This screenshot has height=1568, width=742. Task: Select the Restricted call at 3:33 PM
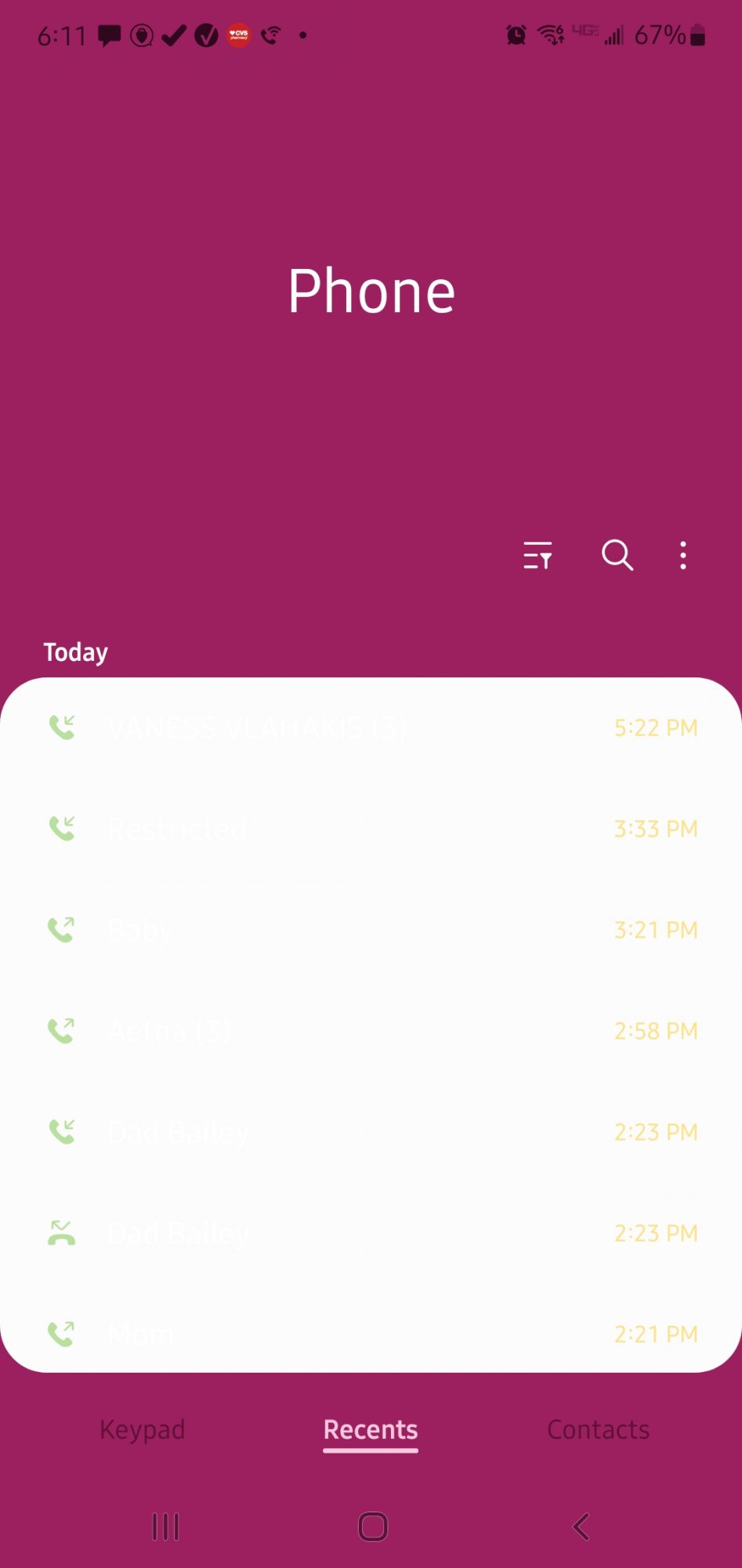(x=371, y=829)
